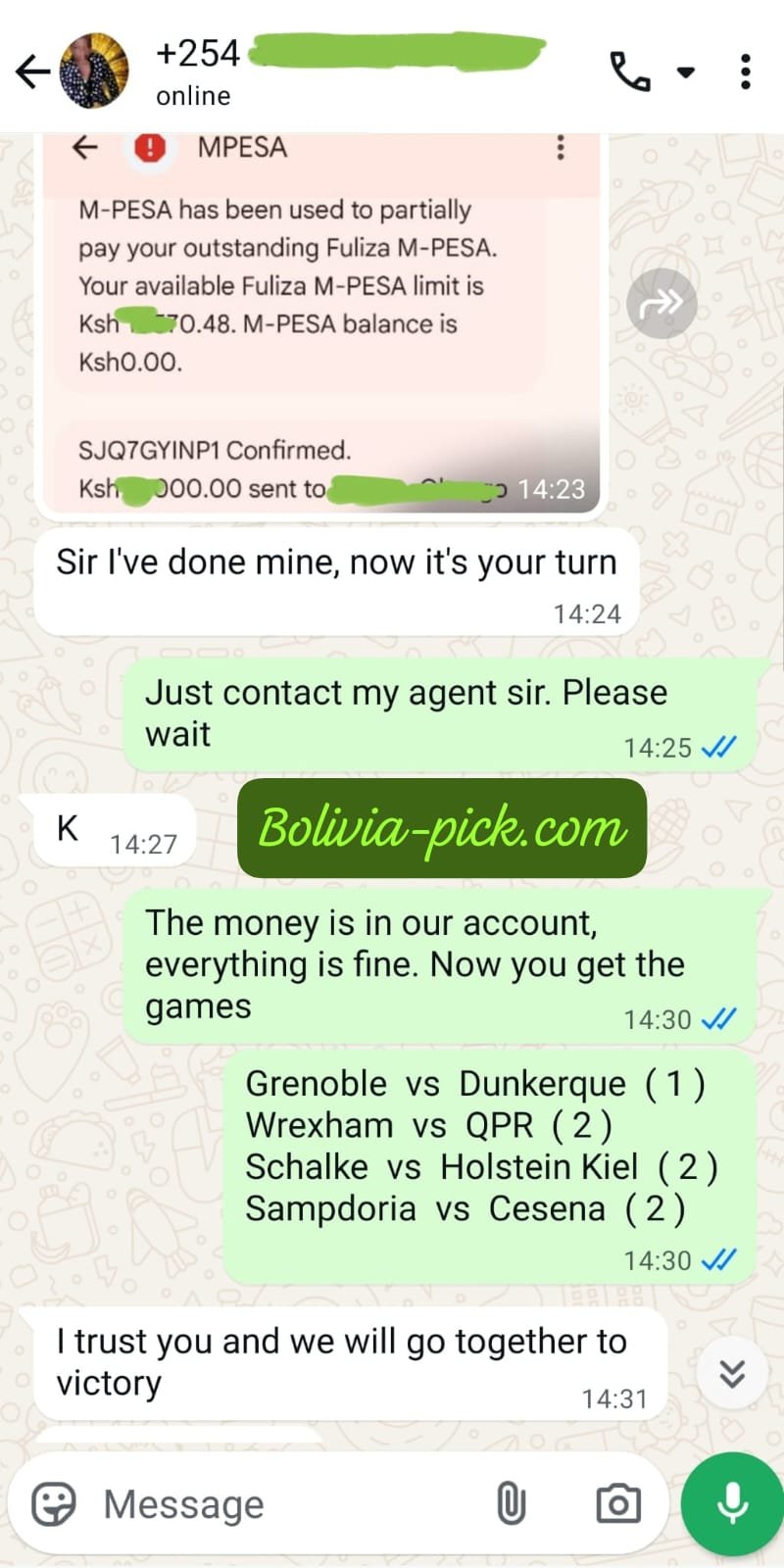Open the emoji and sticker picker
The image size is (784, 1568).
54,1504
